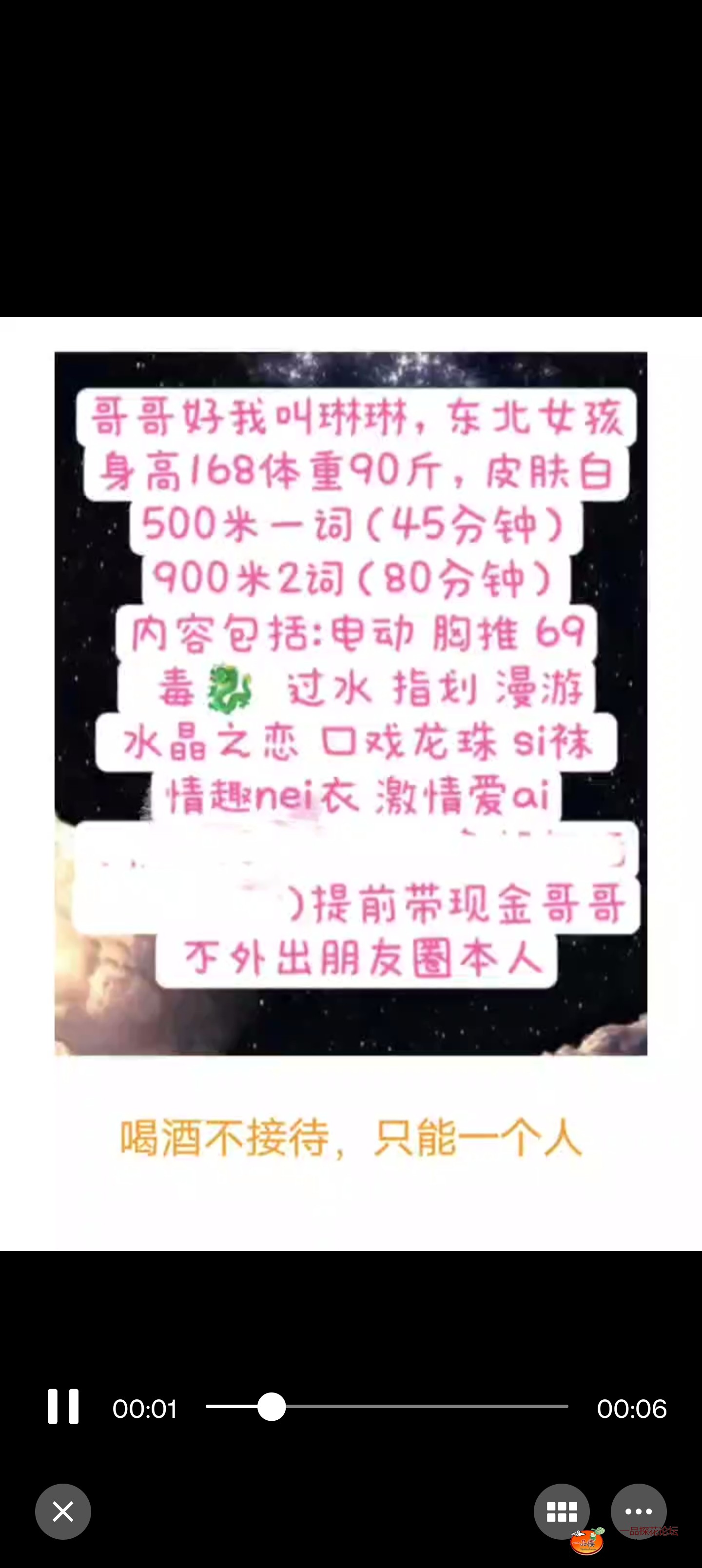Tap the video progress slider

tap(387, 1407)
